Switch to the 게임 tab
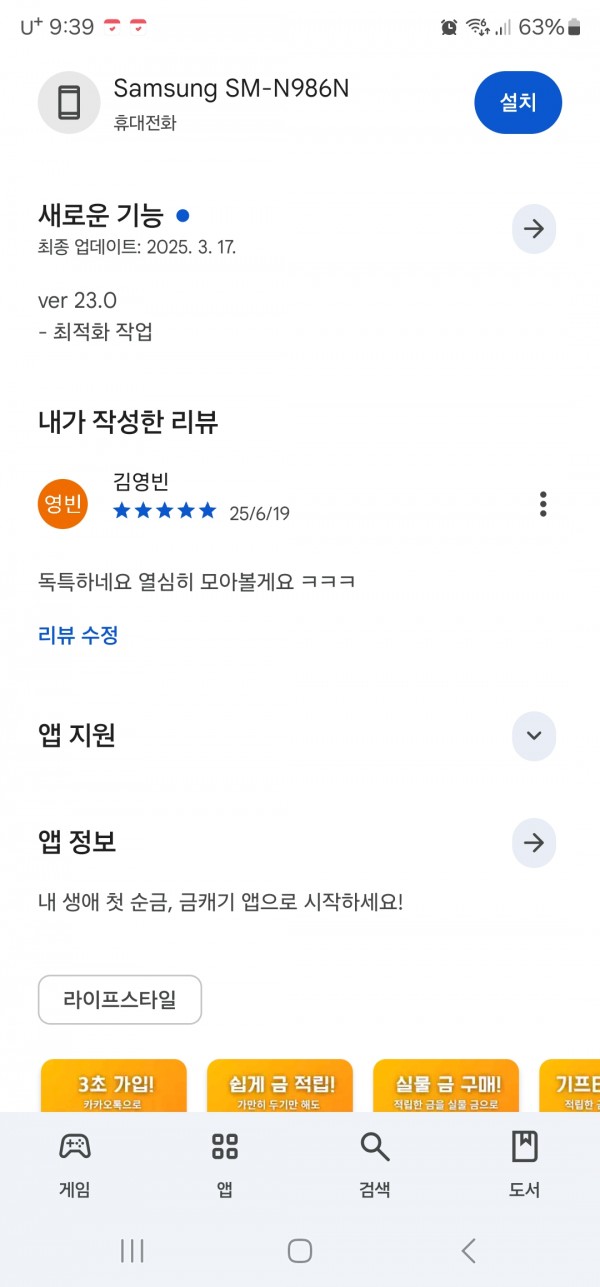This screenshot has width=600, height=1287. tap(75, 1165)
